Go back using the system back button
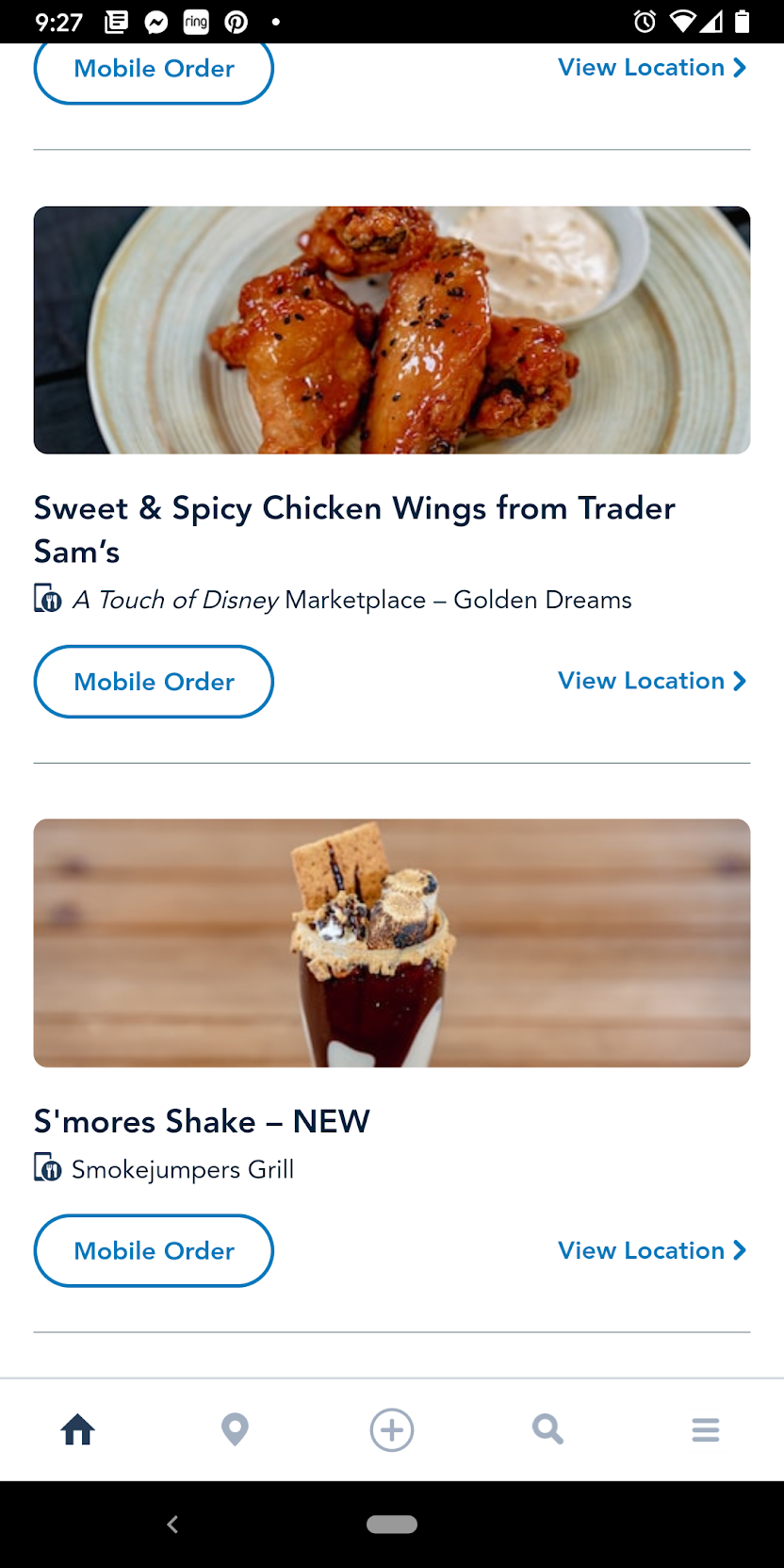This screenshot has width=784, height=1568. [x=172, y=1525]
